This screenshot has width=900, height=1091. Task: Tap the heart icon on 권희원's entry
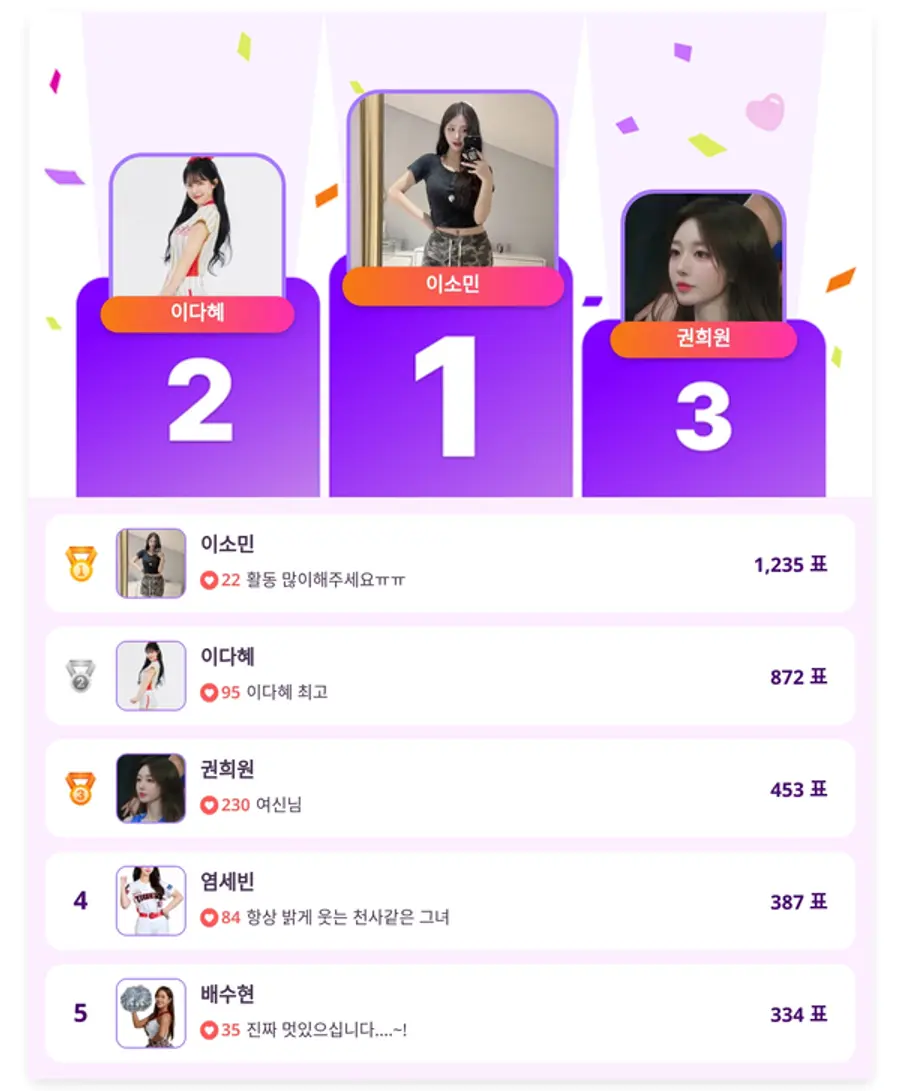(207, 807)
